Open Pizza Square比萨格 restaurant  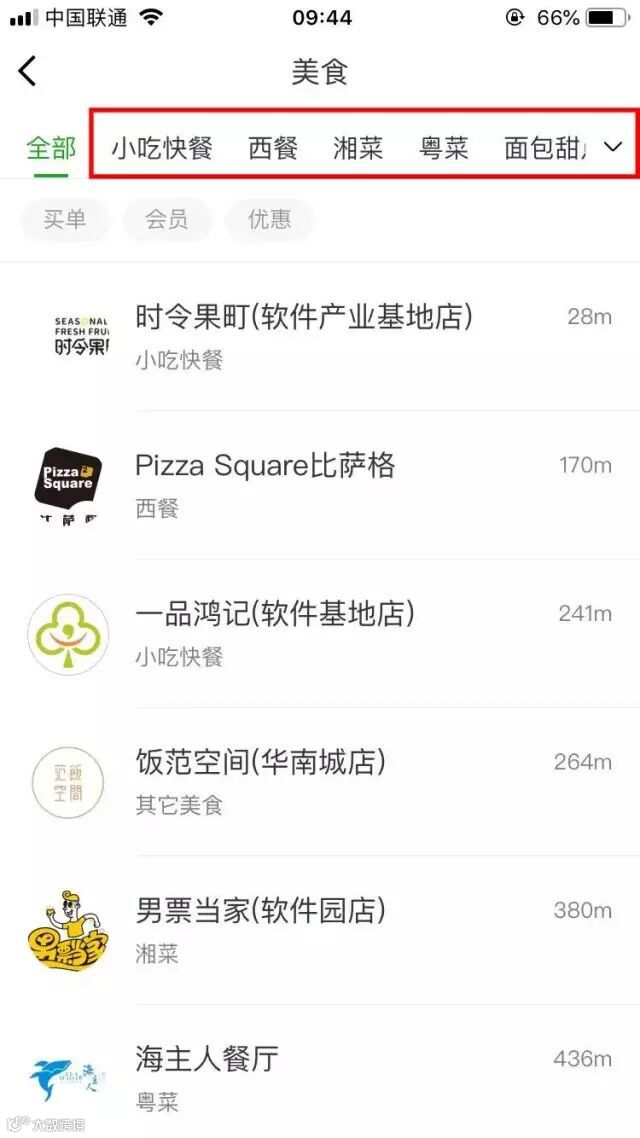320,484
